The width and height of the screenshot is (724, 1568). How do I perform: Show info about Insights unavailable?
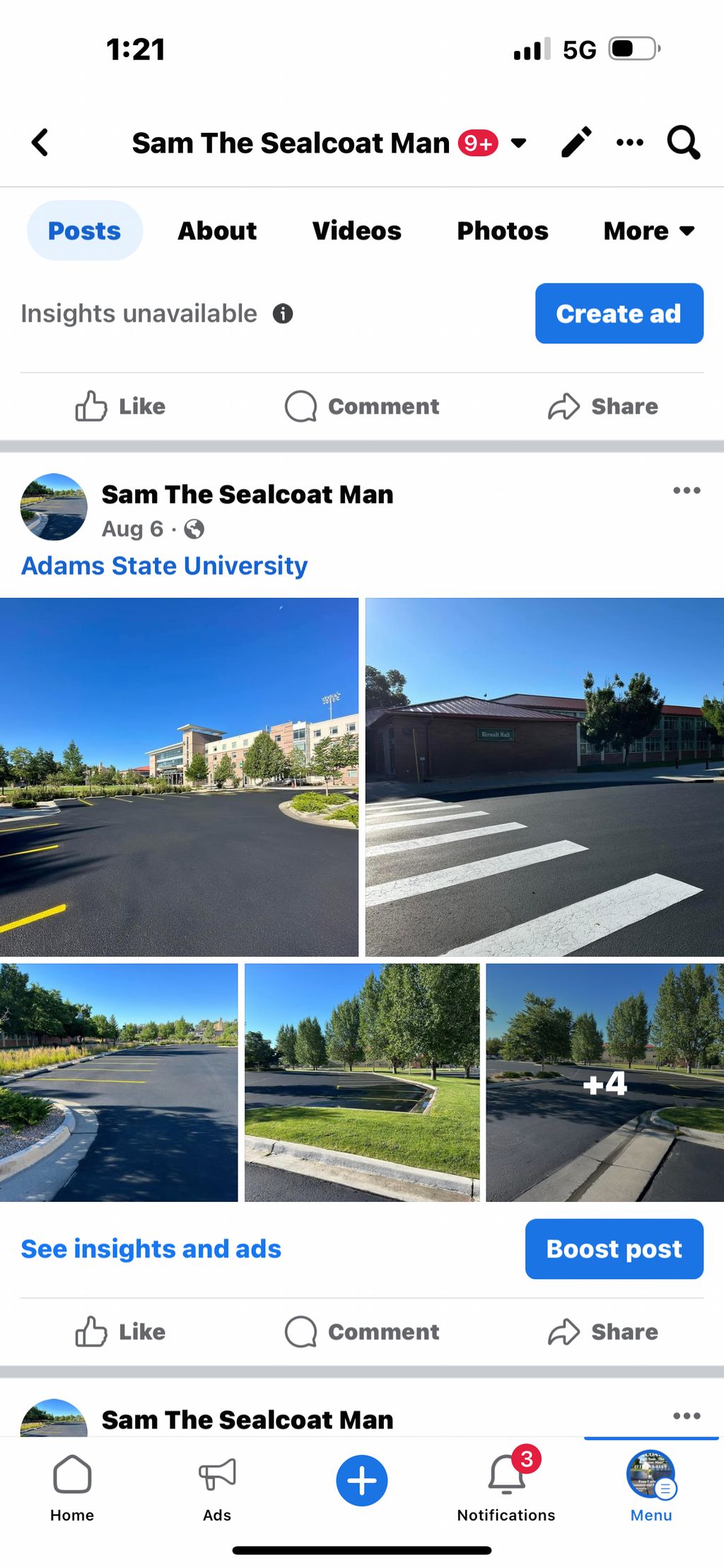pyautogui.click(x=283, y=313)
